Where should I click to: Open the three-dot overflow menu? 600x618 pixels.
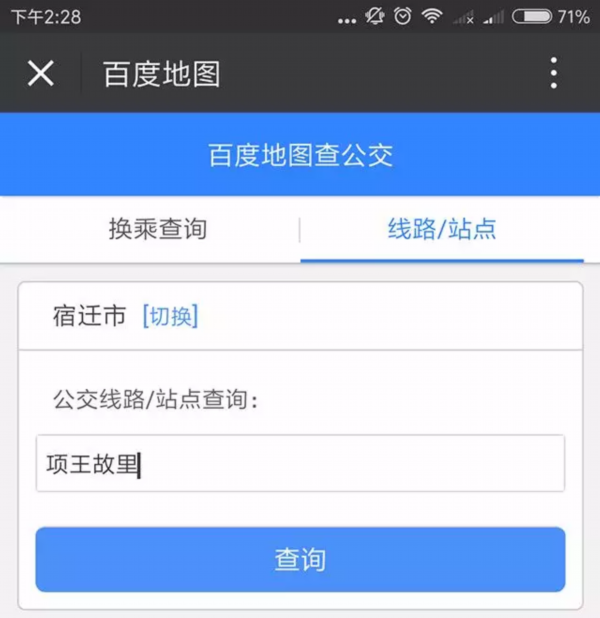coord(553,73)
